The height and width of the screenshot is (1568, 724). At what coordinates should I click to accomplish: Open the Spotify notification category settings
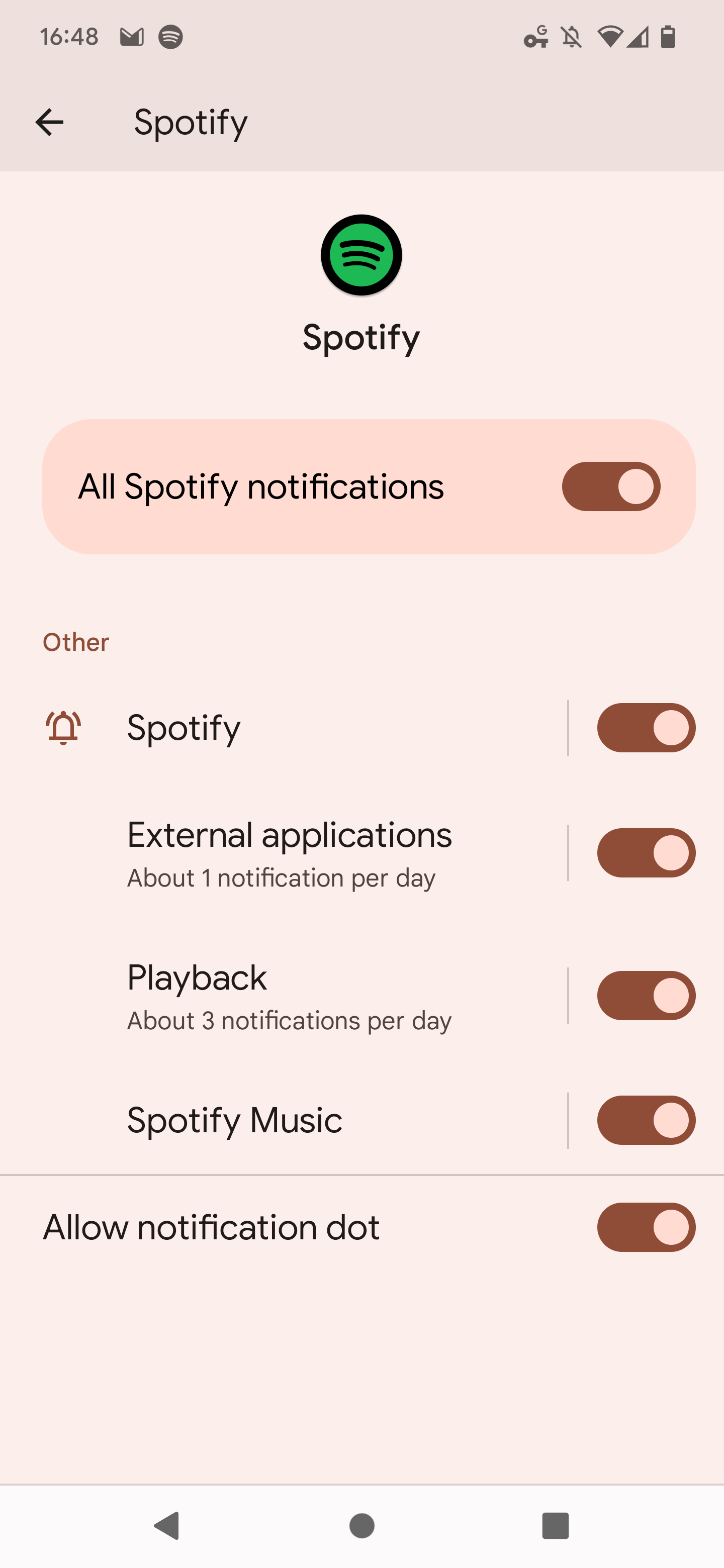coord(285,727)
